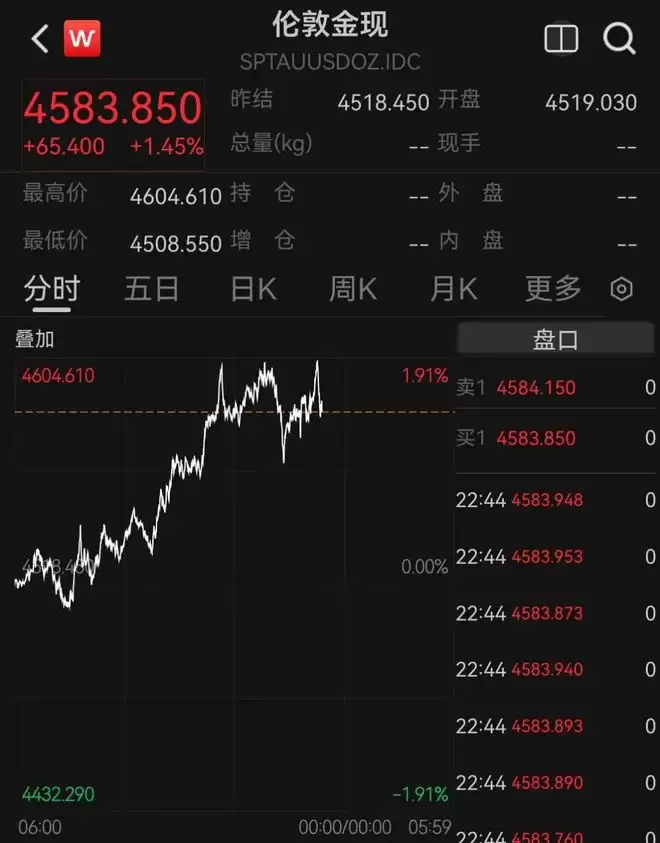Switch to the 周K tab

pos(353,289)
